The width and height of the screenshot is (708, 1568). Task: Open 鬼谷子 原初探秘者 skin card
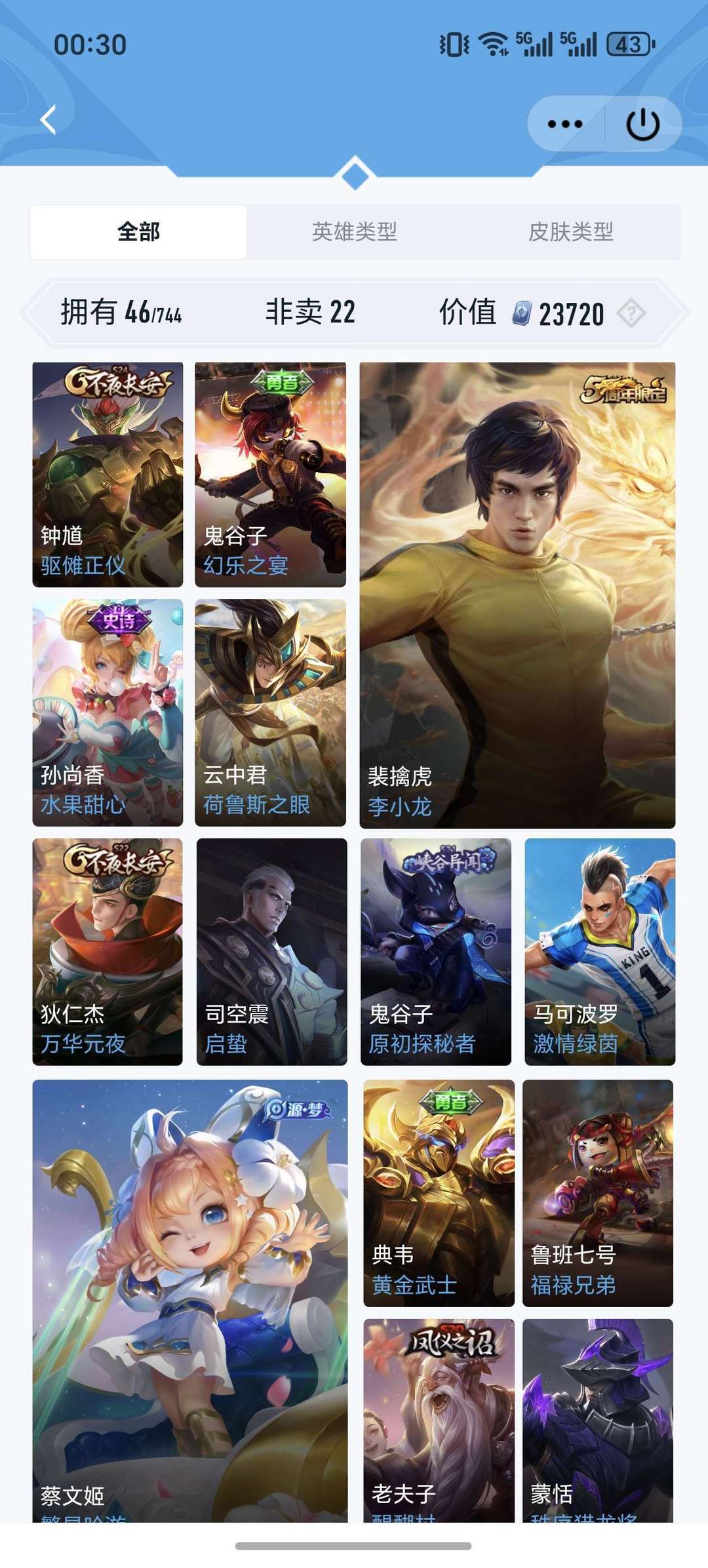tap(435, 952)
